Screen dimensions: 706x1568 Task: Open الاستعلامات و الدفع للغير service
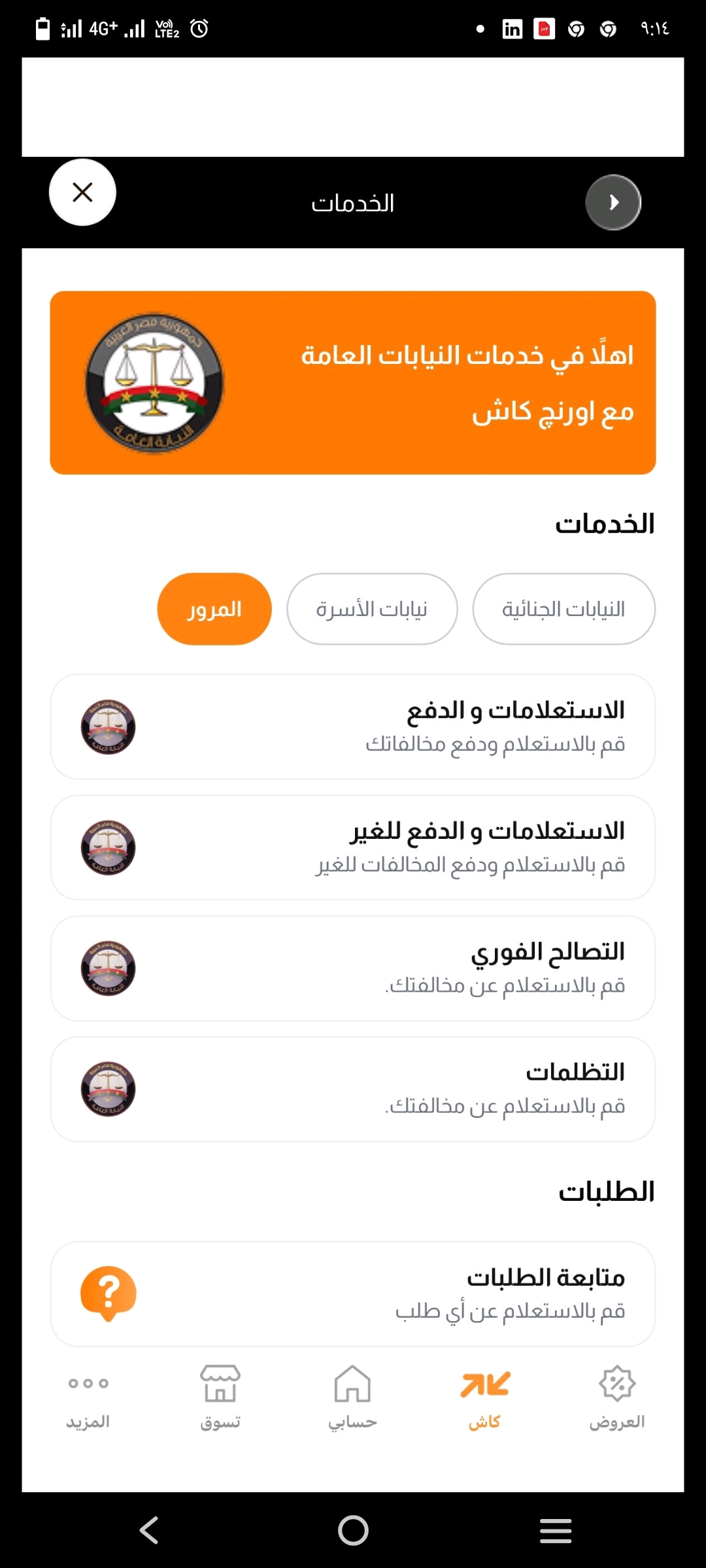353,847
